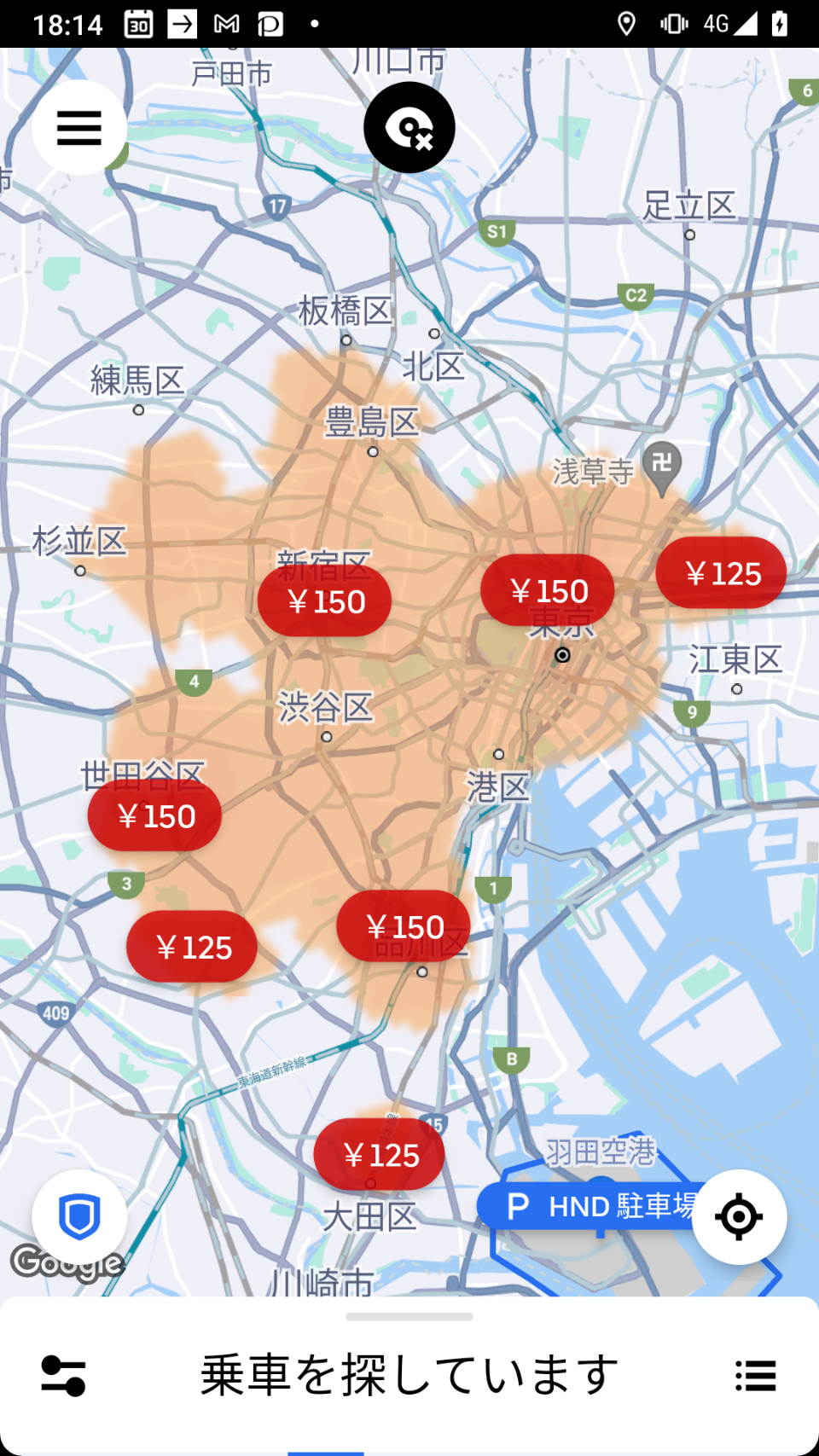
Task: Open the hamburger menu
Action: pyautogui.click(x=79, y=128)
